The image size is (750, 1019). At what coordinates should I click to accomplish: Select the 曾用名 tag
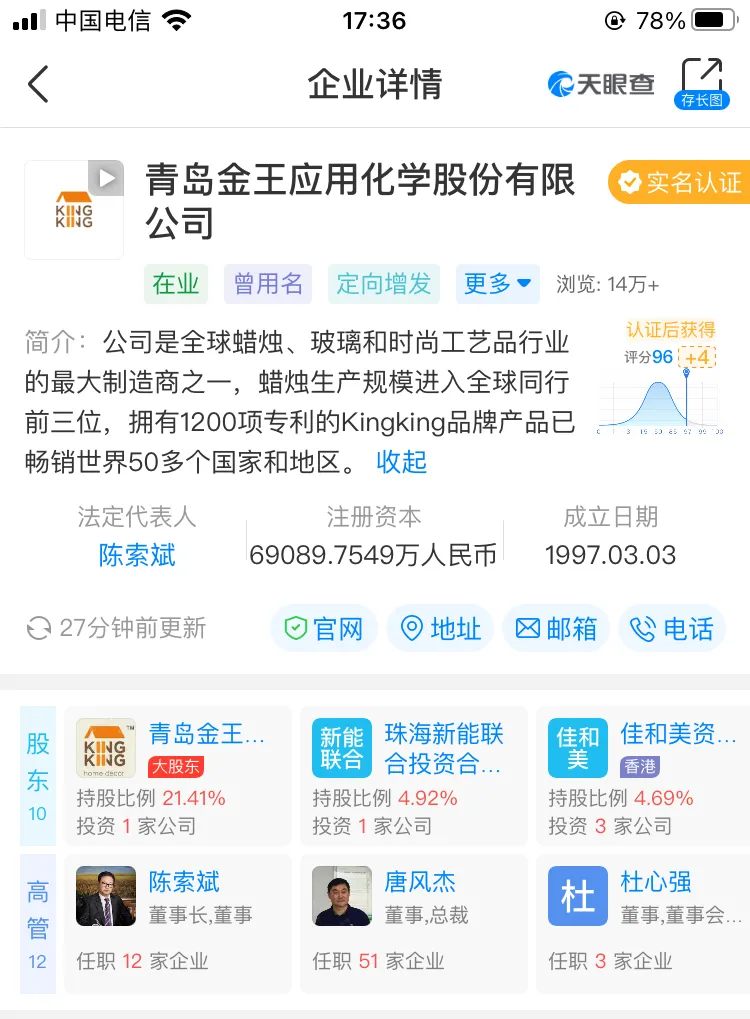point(268,284)
